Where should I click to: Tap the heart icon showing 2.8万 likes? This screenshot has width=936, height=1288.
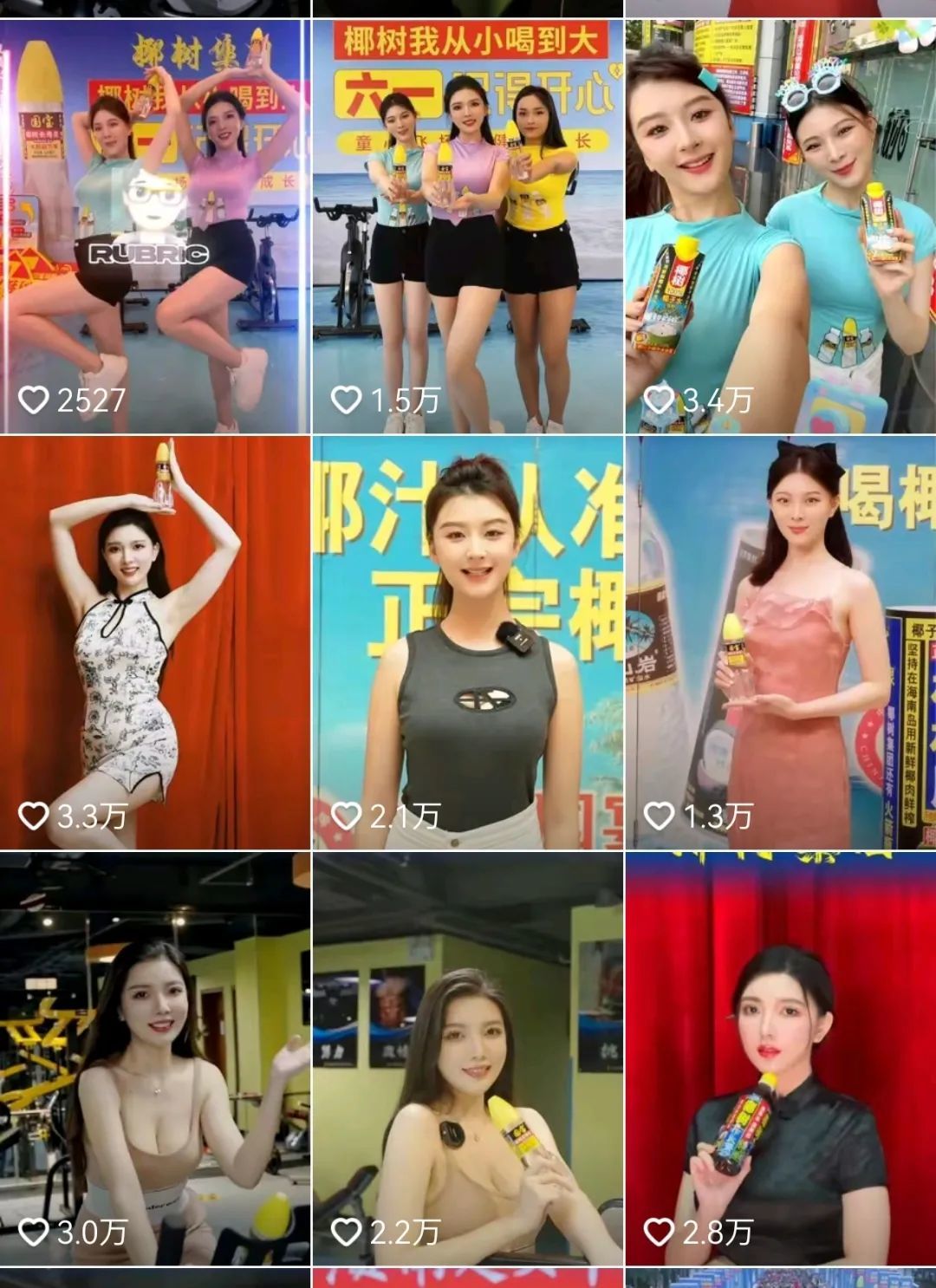tap(660, 1231)
